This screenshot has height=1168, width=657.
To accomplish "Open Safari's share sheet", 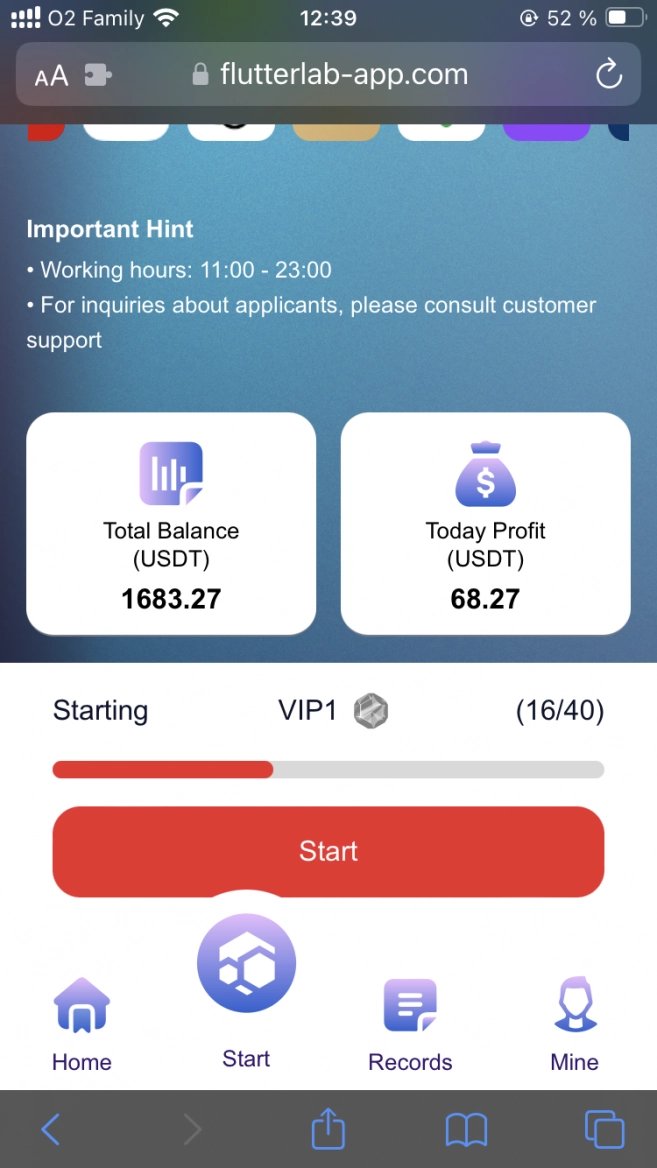I will tap(328, 1130).
